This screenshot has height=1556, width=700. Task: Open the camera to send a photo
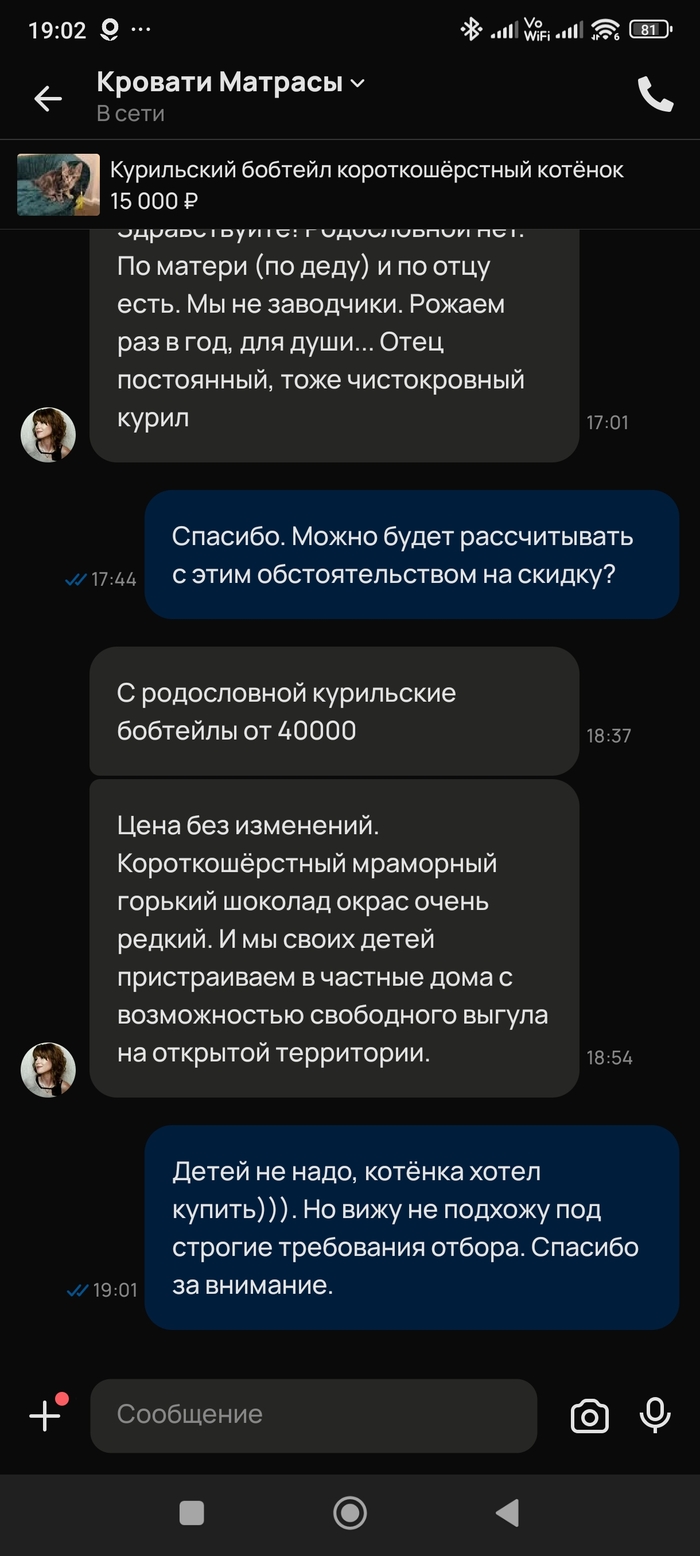(589, 1416)
